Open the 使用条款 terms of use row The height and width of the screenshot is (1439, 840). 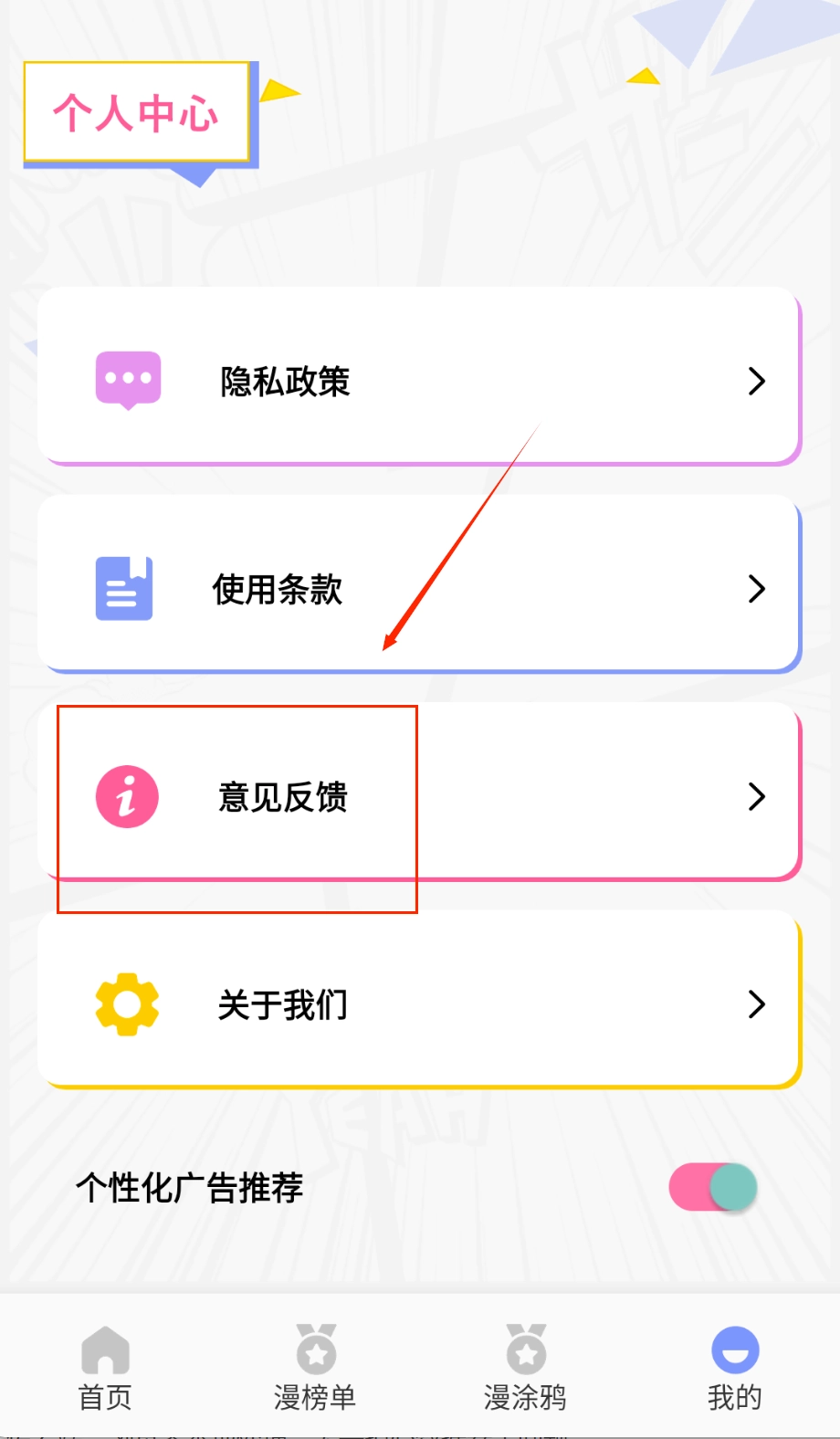coord(418,588)
